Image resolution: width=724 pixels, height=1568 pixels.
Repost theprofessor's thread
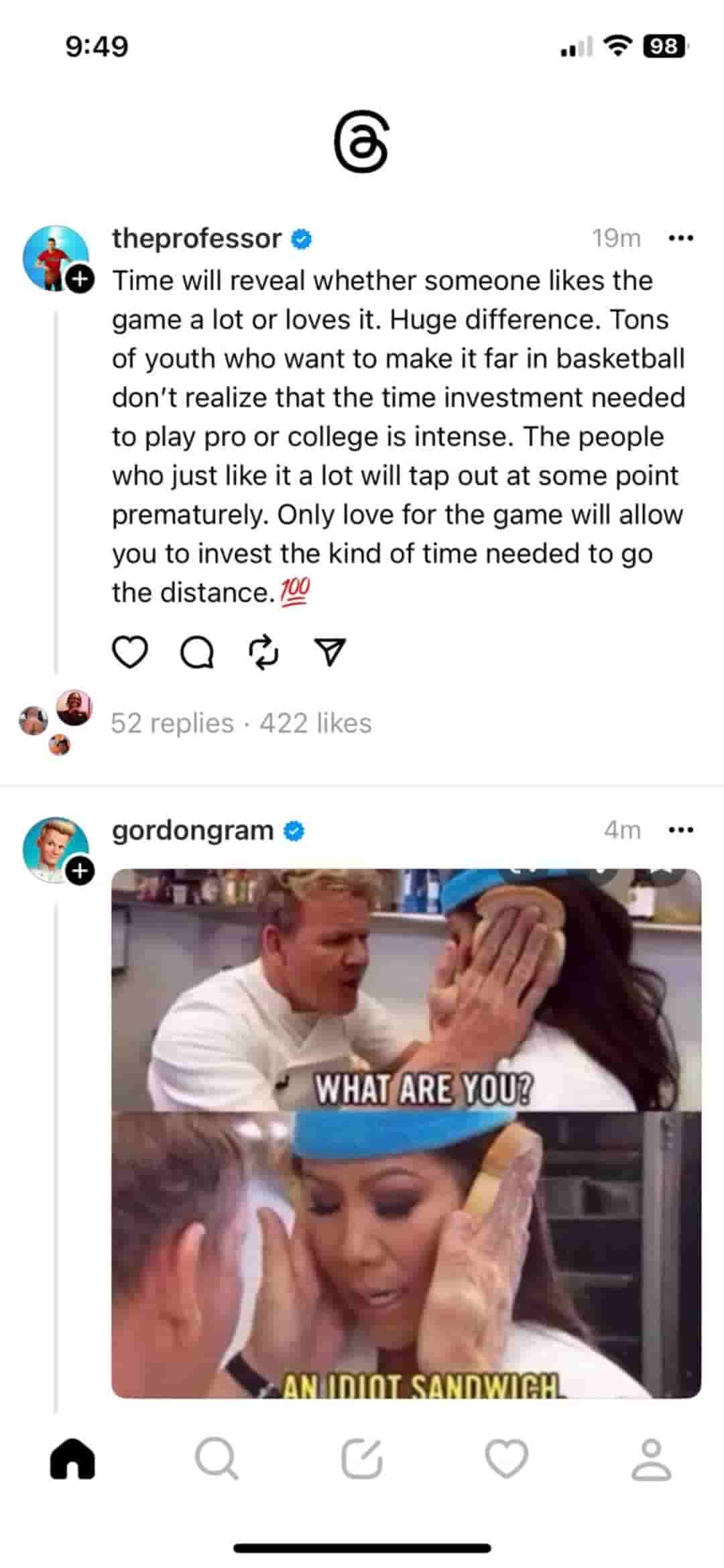click(263, 652)
